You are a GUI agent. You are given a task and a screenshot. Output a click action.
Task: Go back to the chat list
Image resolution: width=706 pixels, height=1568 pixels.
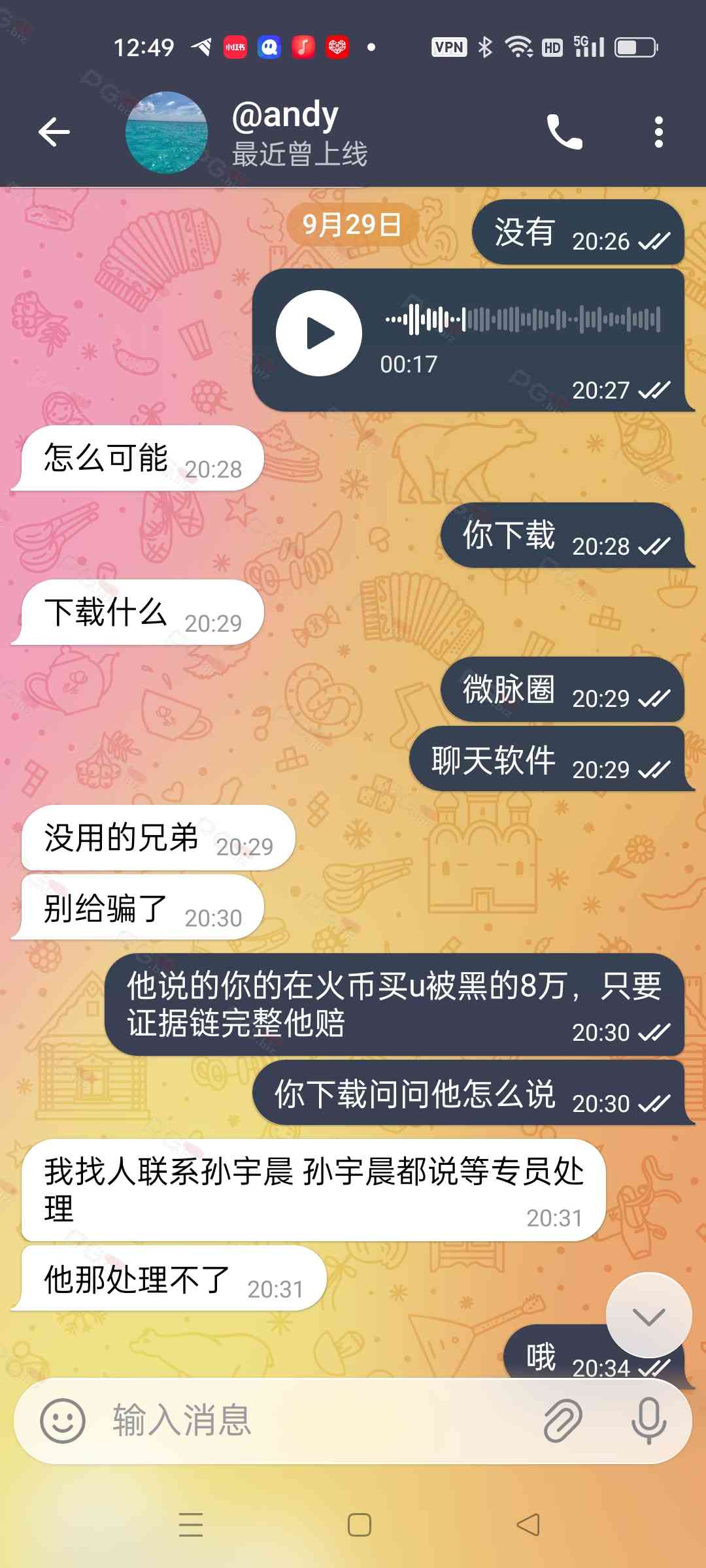click(x=54, y=133)
